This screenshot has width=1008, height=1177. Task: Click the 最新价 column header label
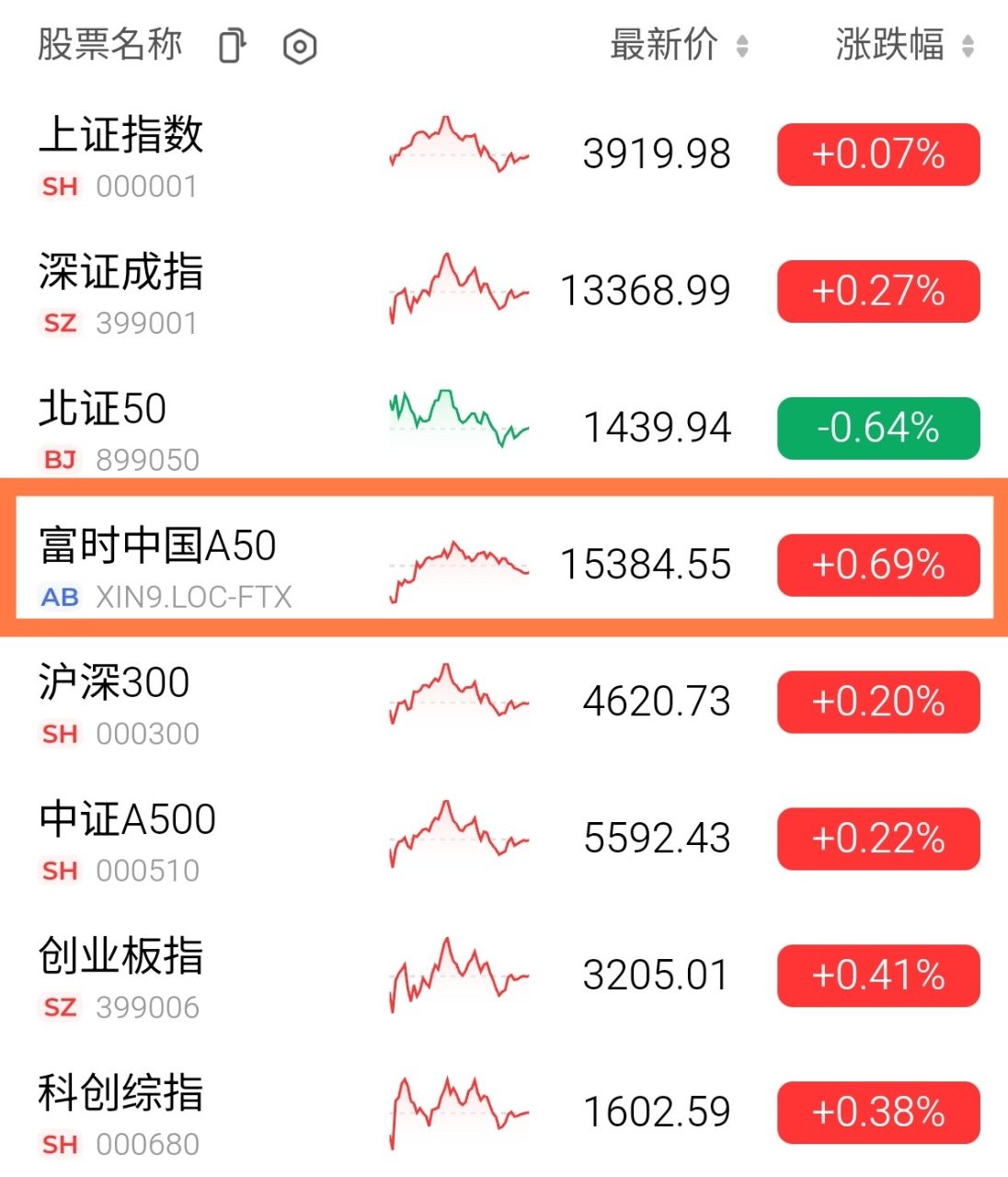point(662,47)
